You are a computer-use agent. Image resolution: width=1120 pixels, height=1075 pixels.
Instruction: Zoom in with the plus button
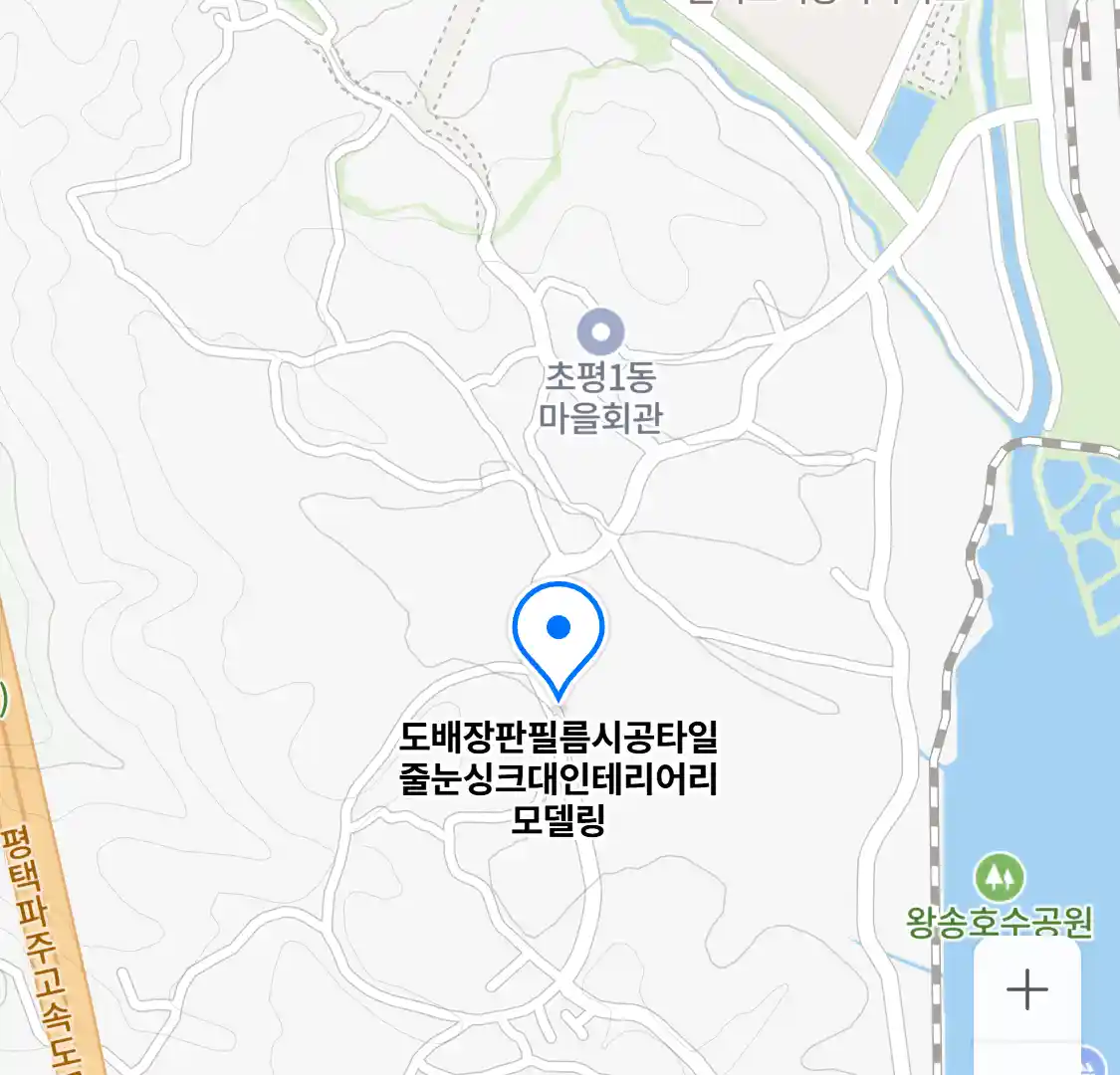coord(1026,989)
